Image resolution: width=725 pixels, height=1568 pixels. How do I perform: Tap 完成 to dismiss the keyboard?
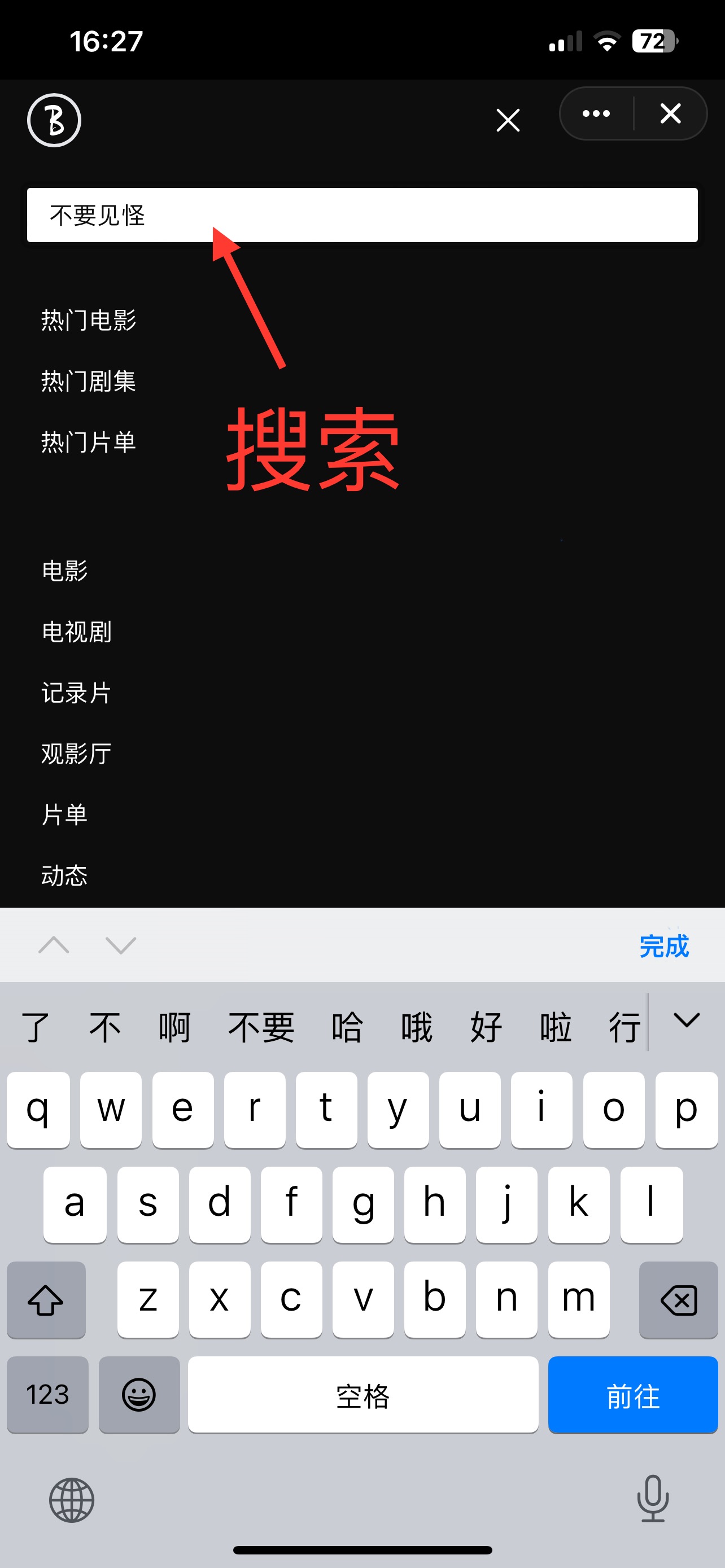pyautogui.click(x=663, y=946)
